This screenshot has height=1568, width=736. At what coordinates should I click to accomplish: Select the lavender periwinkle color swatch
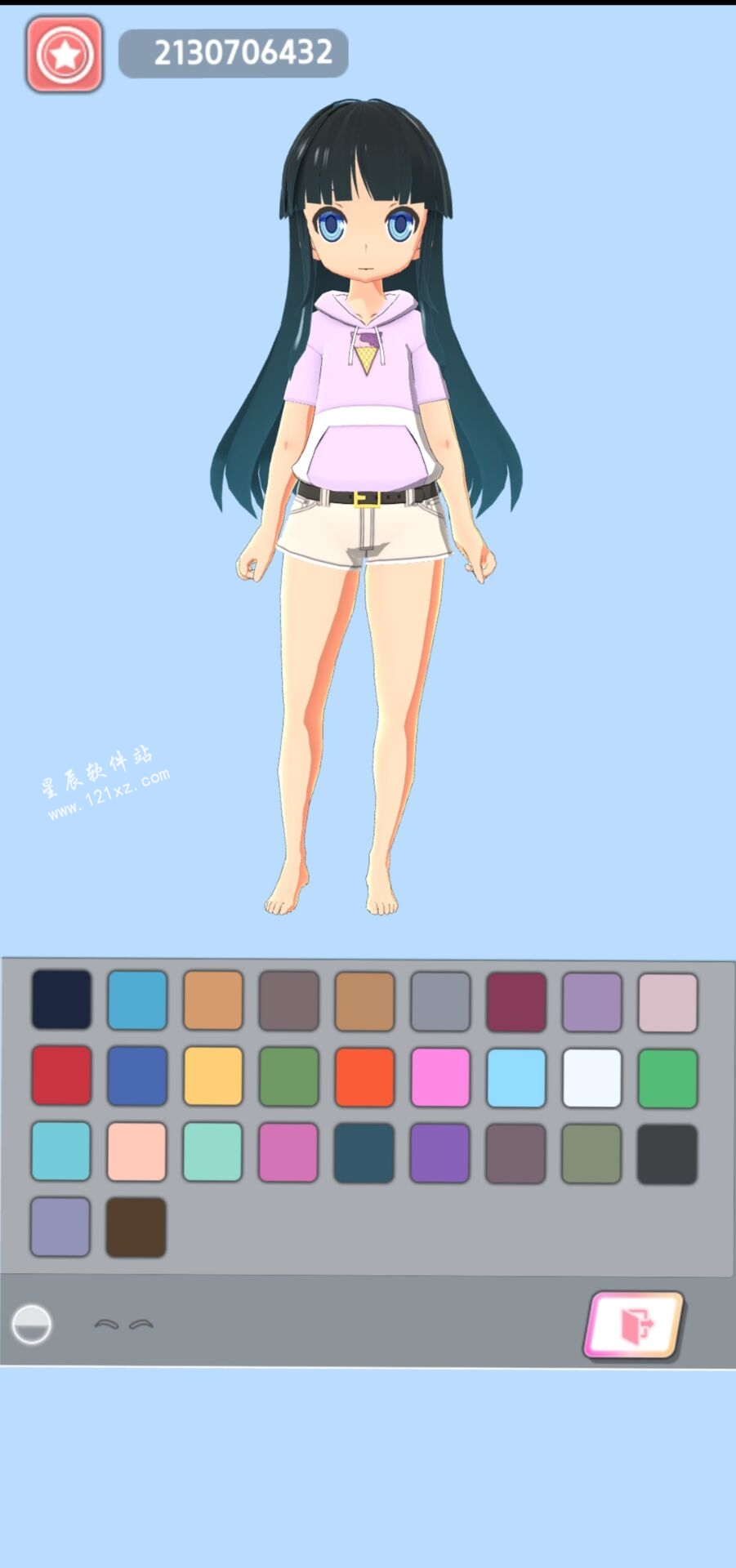click(x=60, y=1226)
